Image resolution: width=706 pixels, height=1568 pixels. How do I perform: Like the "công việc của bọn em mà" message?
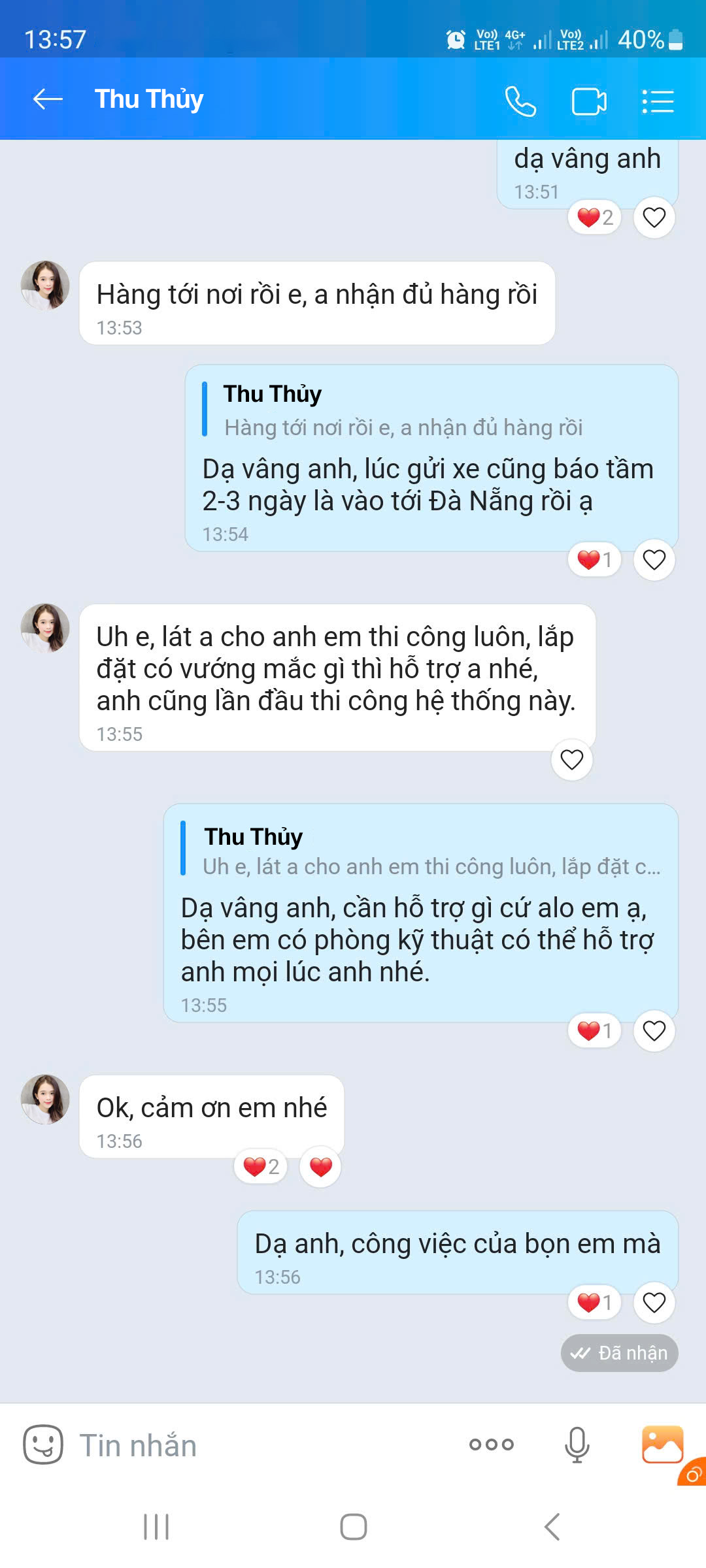(x=654, y=1303)
